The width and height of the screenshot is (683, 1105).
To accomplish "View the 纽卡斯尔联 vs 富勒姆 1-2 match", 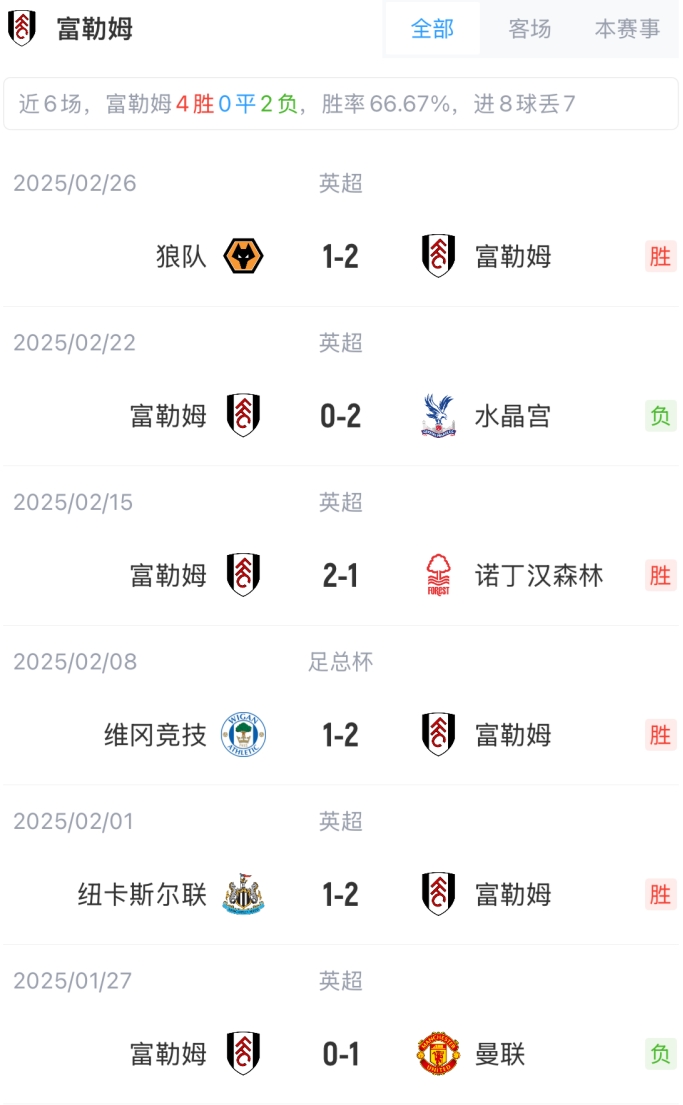I will coord(341,894).
